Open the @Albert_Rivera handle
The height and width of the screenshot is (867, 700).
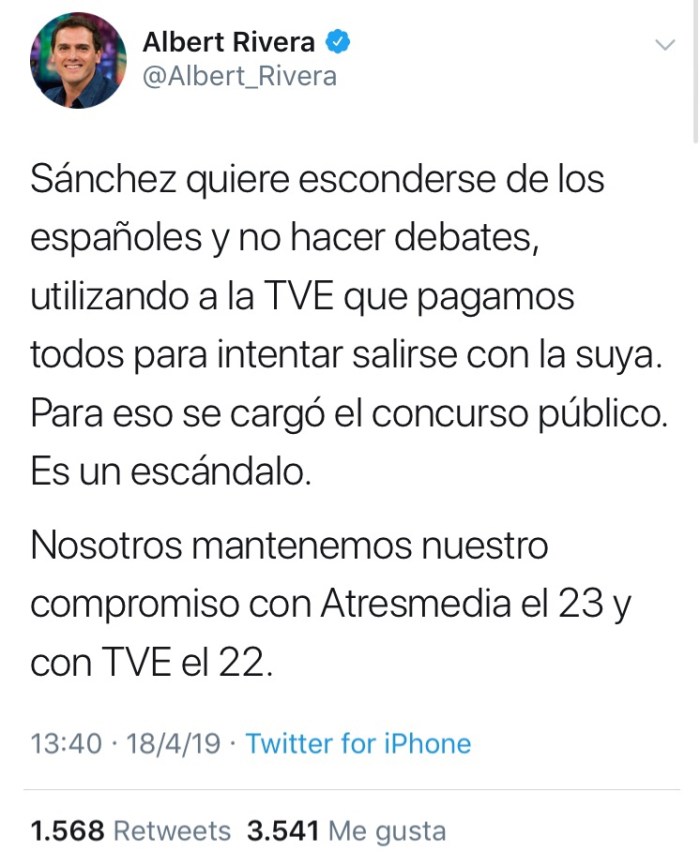tap(240, 78)
